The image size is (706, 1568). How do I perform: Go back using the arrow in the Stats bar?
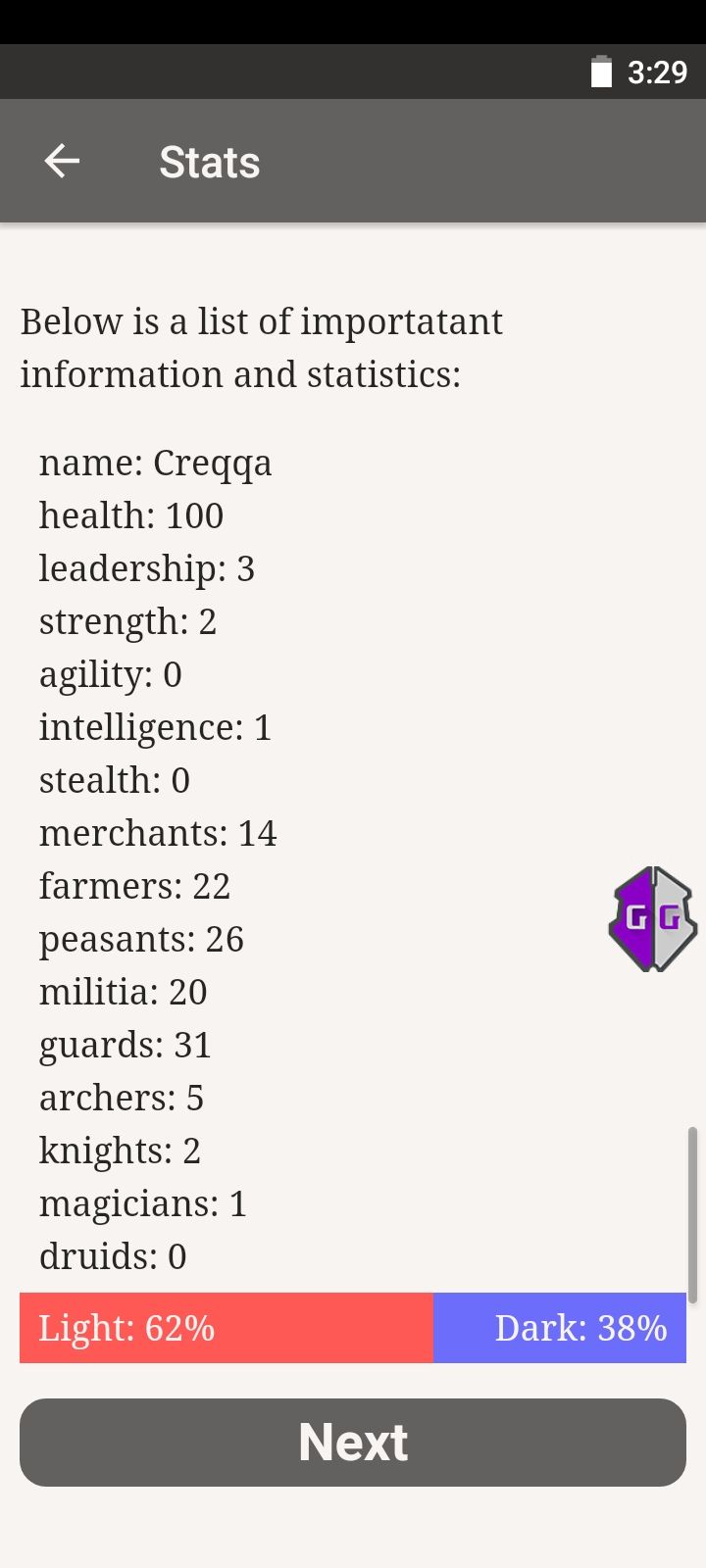point(62,162)
